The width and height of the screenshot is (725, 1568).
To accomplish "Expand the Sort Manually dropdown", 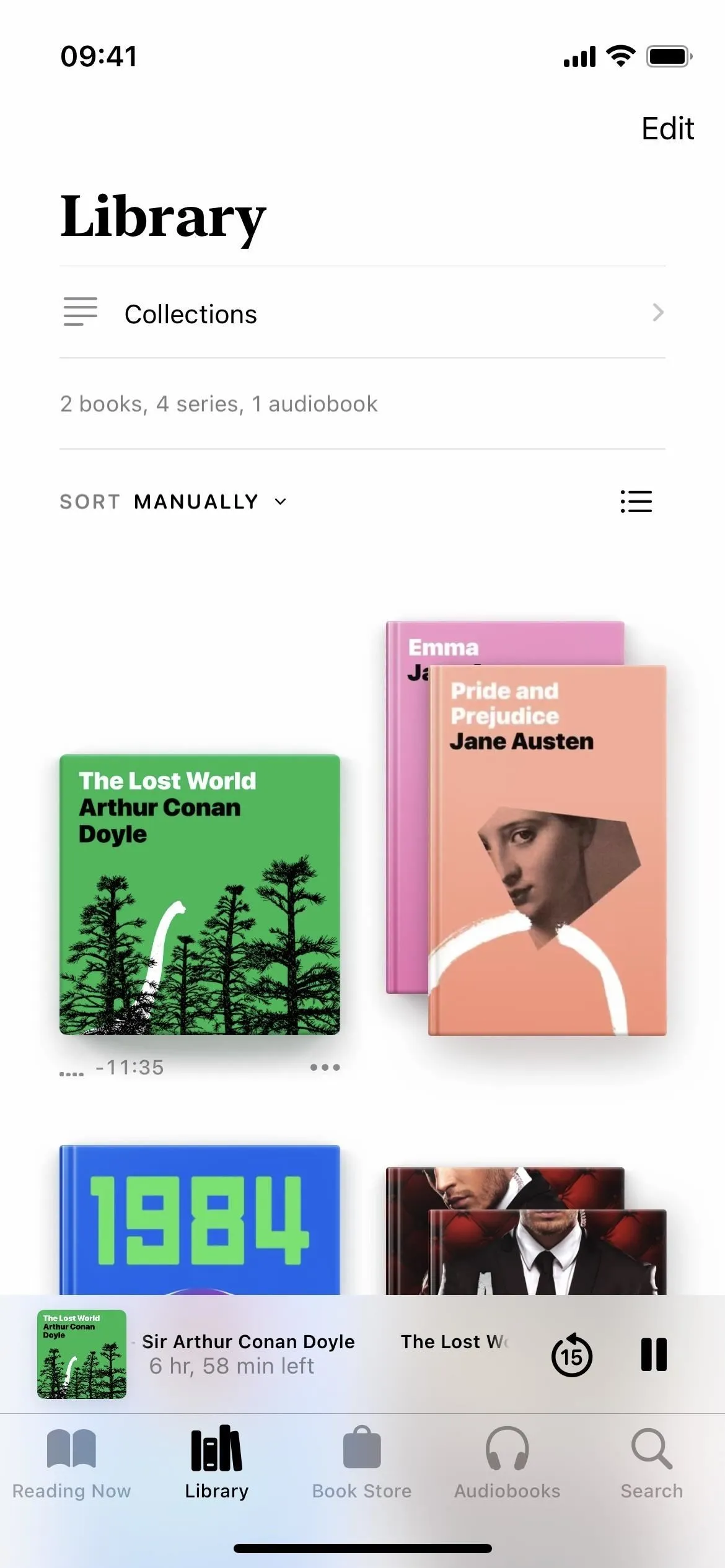I will [x=174, y=502].
